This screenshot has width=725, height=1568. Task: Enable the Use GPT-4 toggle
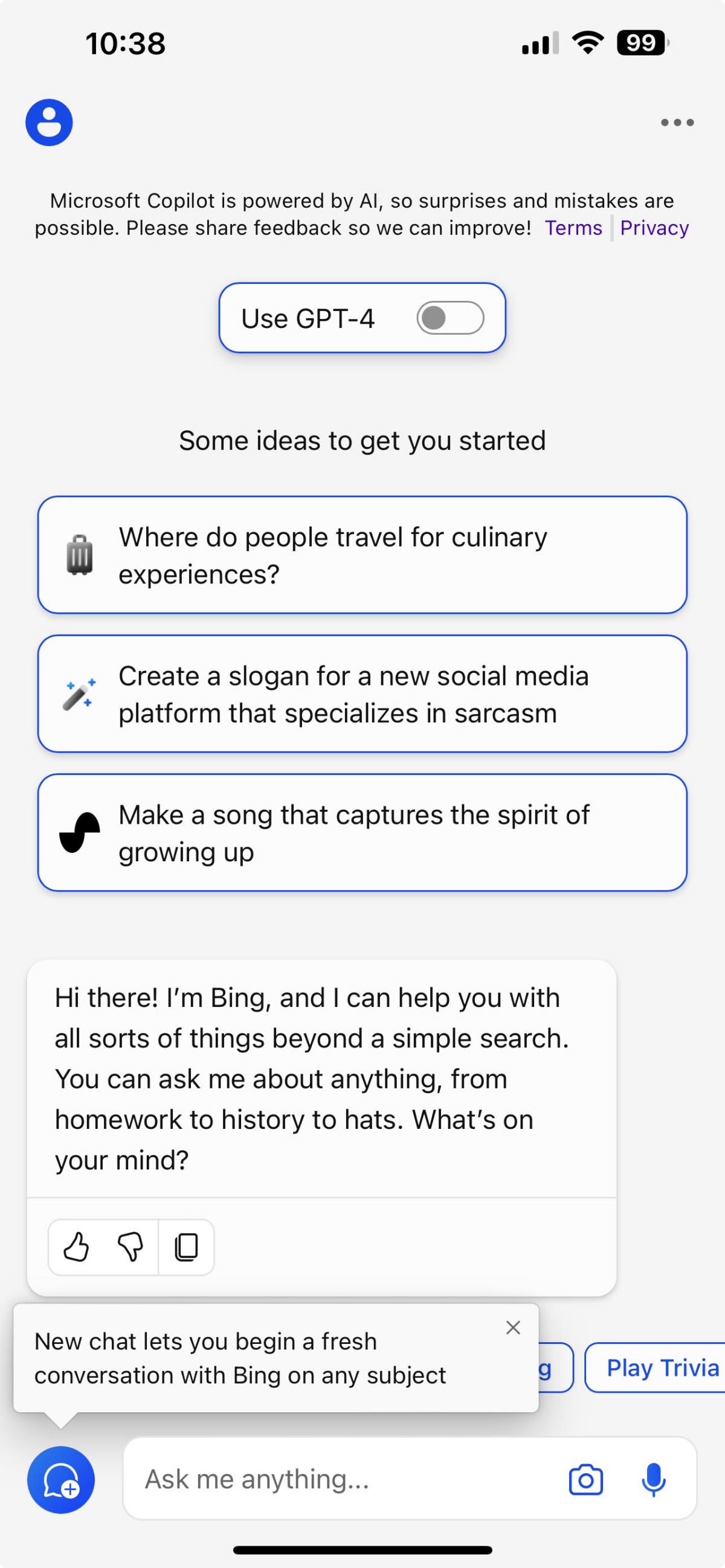point(450,318)
